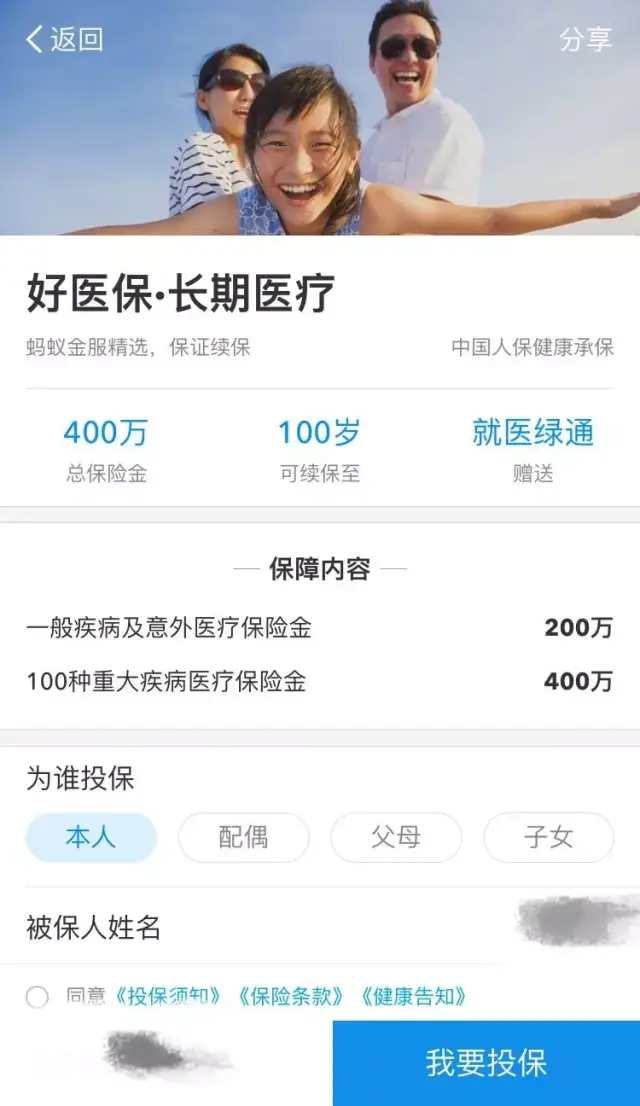Image resolution: width=640 pixels, height=1106 pixels.
Task: Go back with the 返回 arrow
Action: click(64, 40)
